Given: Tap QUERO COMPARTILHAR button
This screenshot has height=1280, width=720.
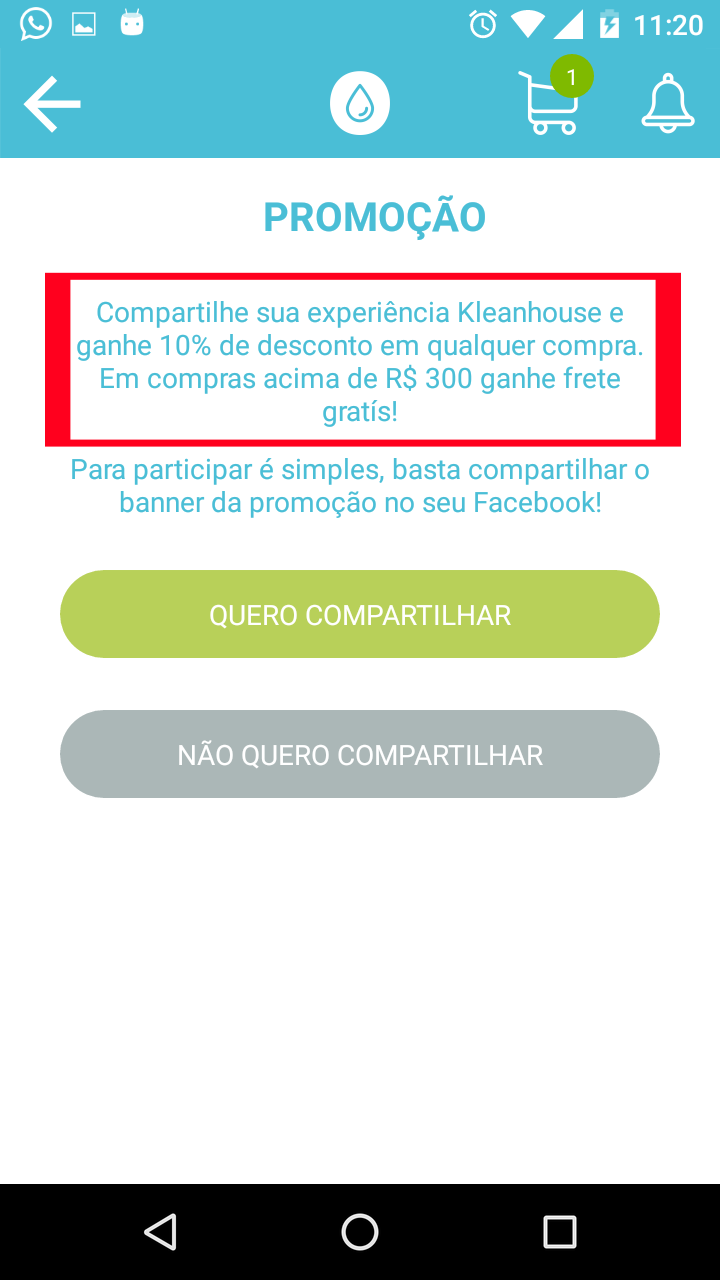Looking at the screenshot, I should 360,614.
